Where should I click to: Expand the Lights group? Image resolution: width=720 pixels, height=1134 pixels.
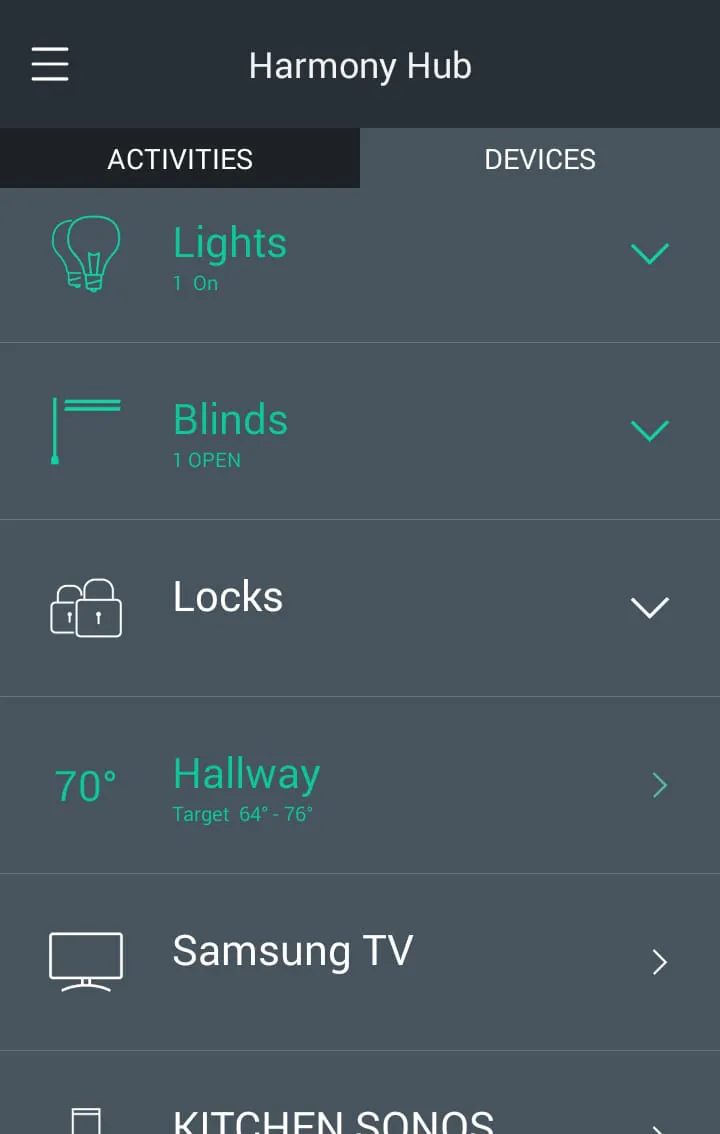649,255
